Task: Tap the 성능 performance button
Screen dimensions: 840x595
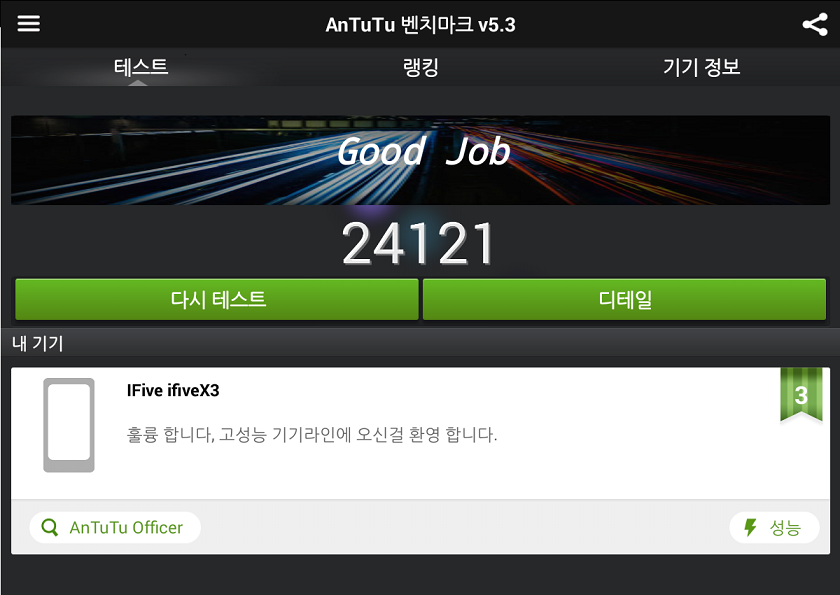Action: (774, 528)
